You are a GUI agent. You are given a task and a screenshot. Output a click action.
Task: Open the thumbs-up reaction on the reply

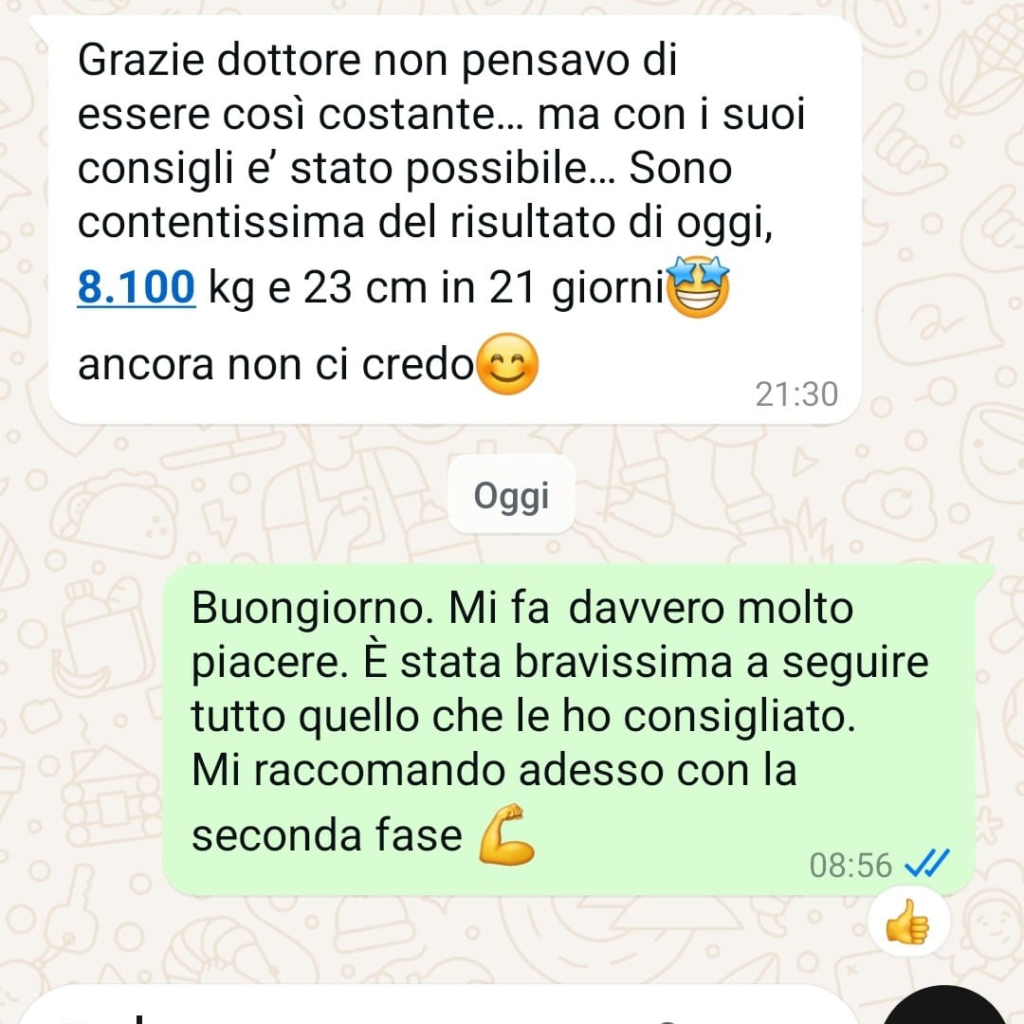pos(906,922)
